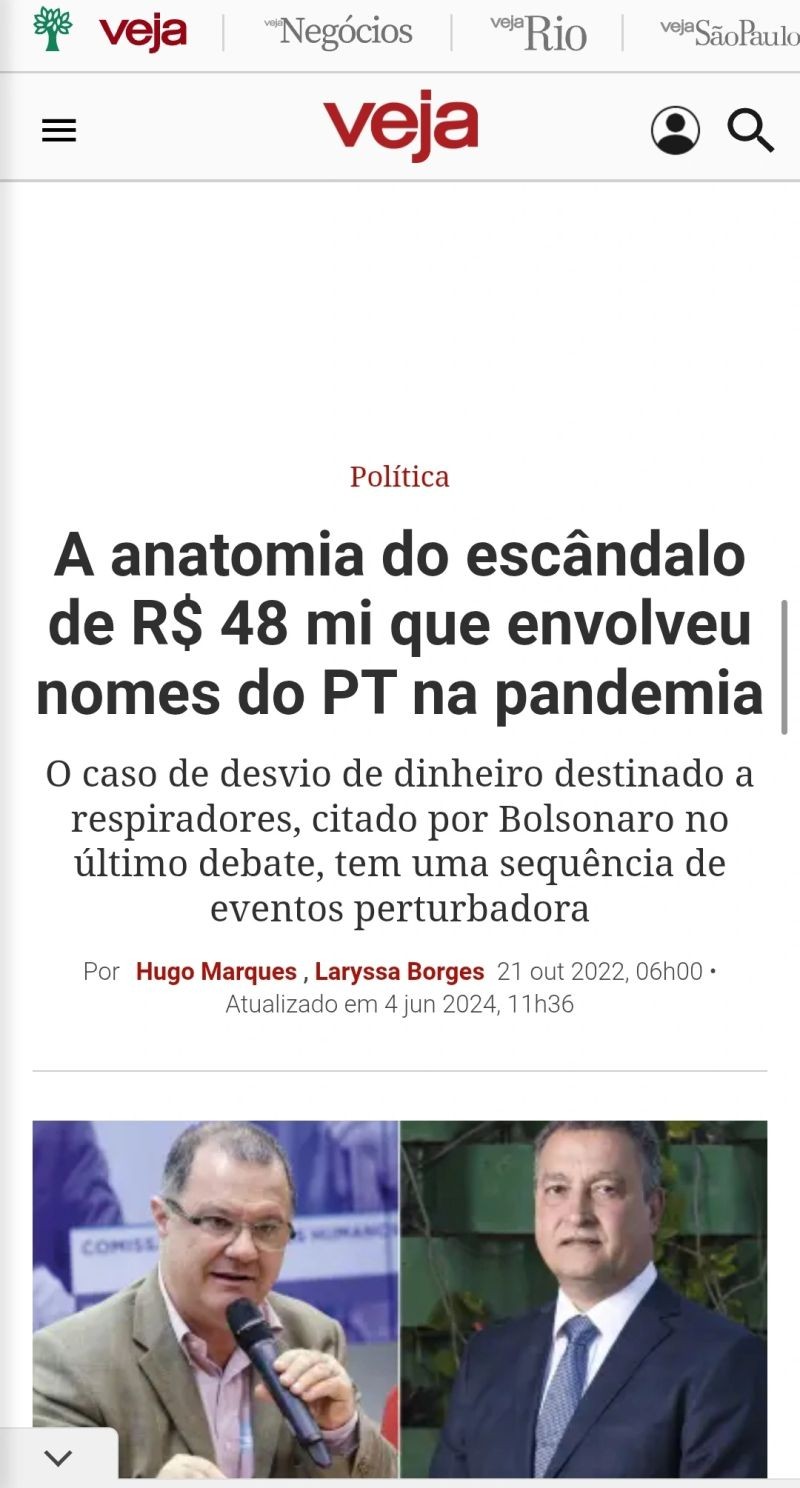Open the hamburger navigation menu
This screenshot has height=1488, width=800.
coord(59,131)
